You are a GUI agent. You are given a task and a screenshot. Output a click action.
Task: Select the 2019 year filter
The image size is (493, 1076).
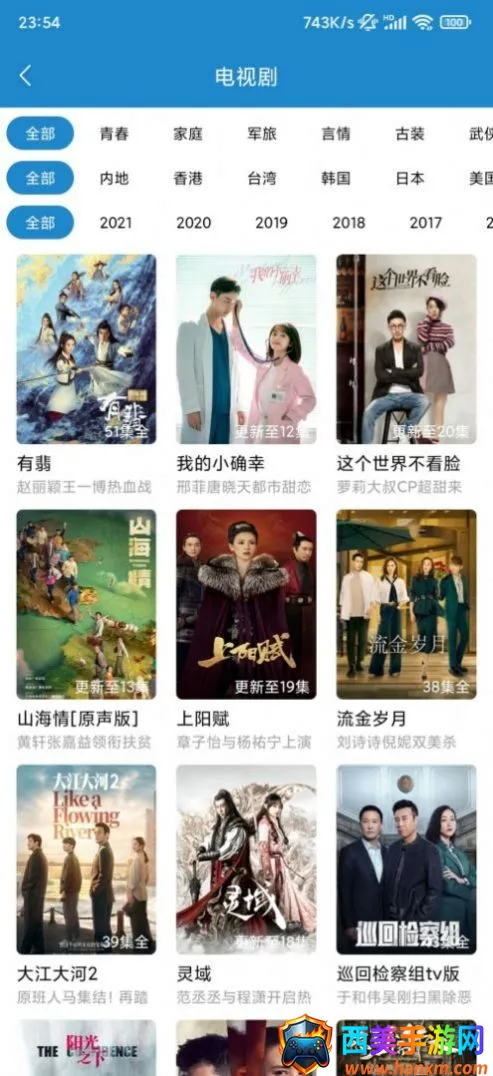pos(272,223)
